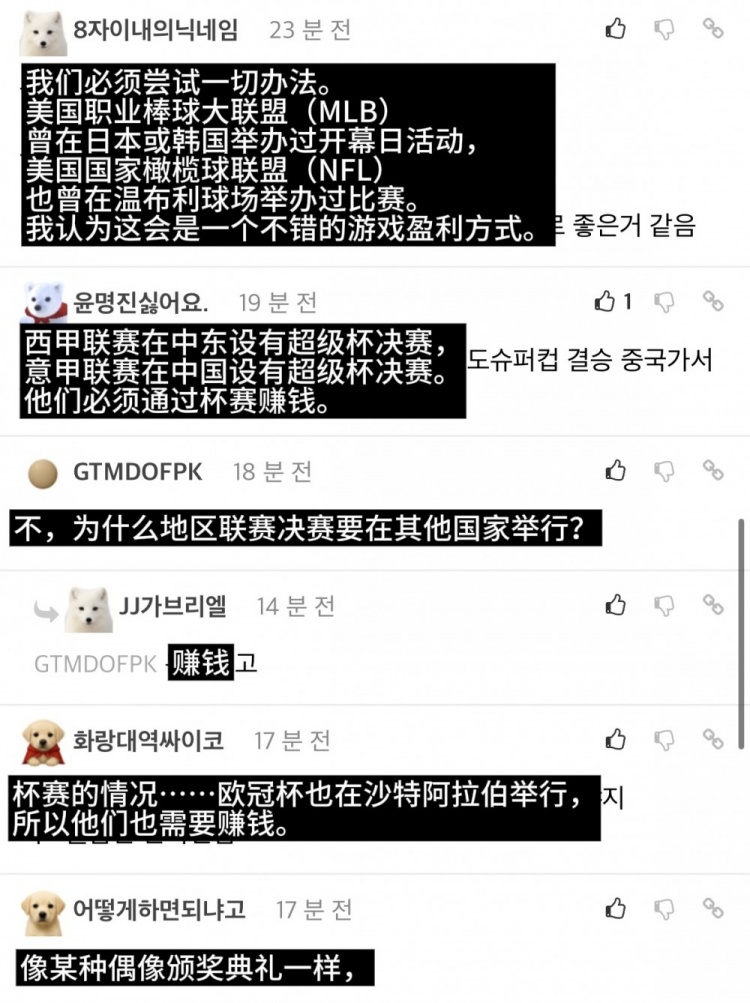
Task: Like GTMDOFPK's comment posted 18분 전
Action: [x=616, y=470]
